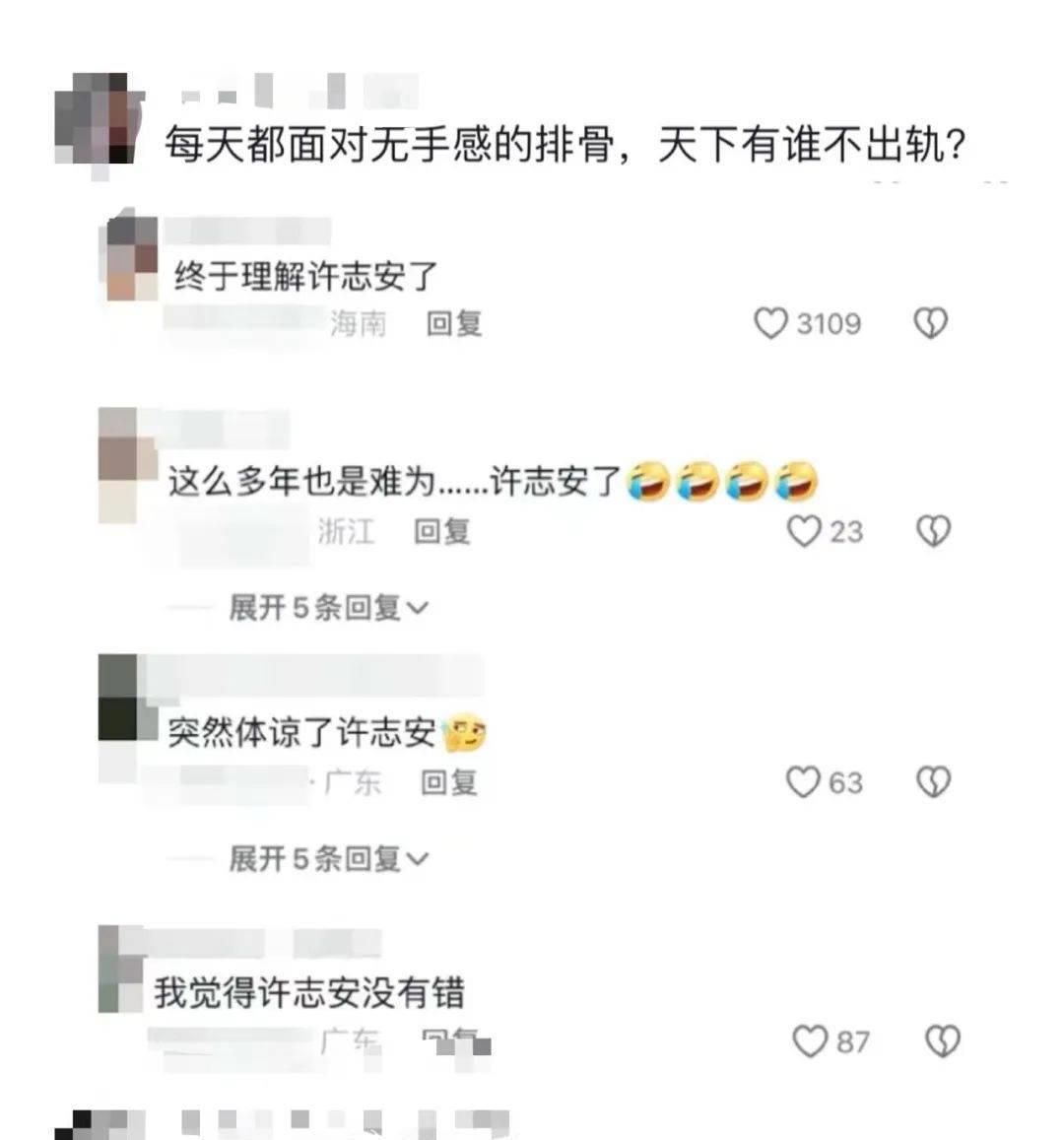Dislike the comment 突然体谅了许志安
The width and height of the screenshot is (1064, 1140).
coord(933,782)
